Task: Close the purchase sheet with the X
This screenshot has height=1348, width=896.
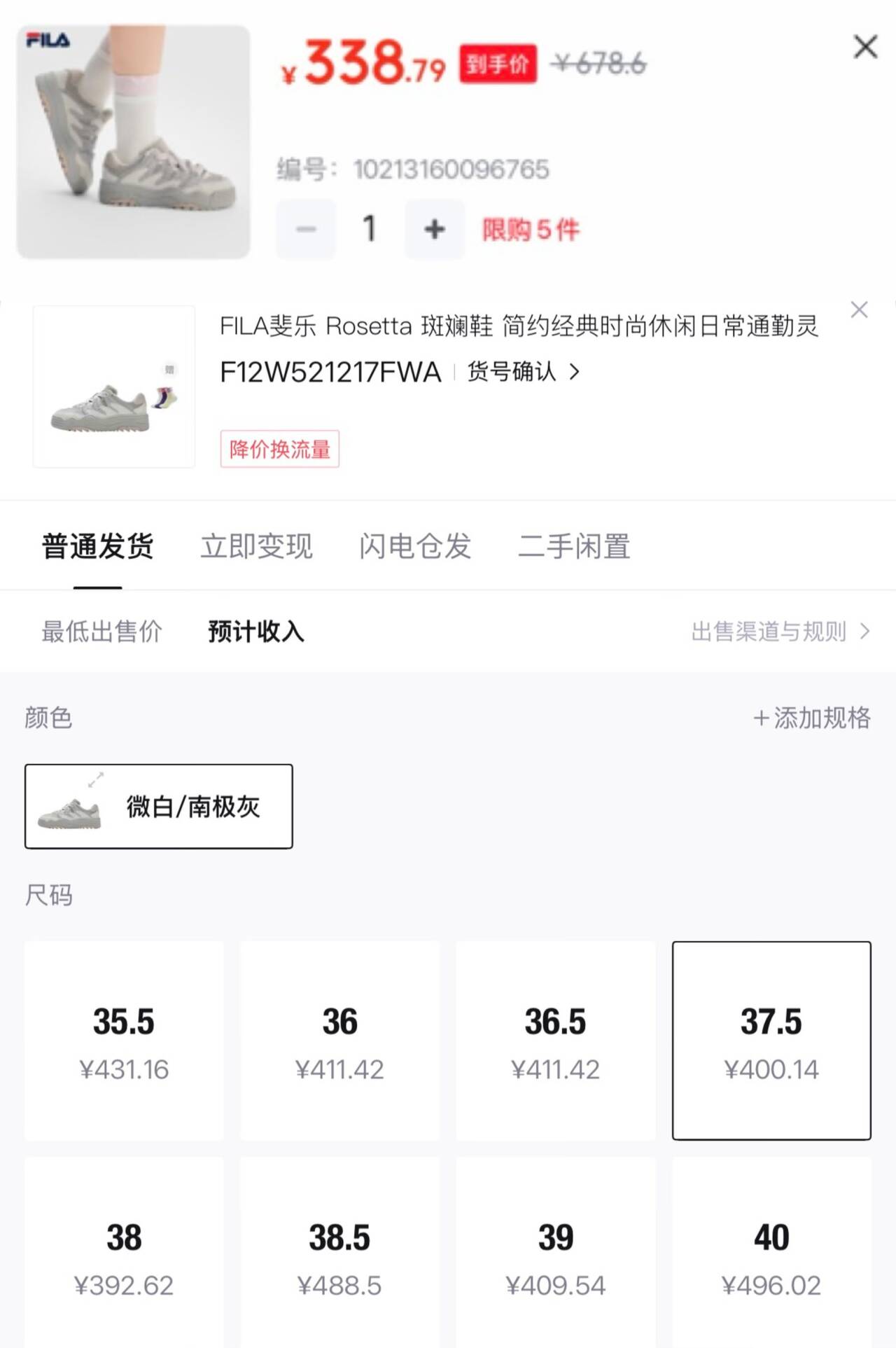Action: 865,47
